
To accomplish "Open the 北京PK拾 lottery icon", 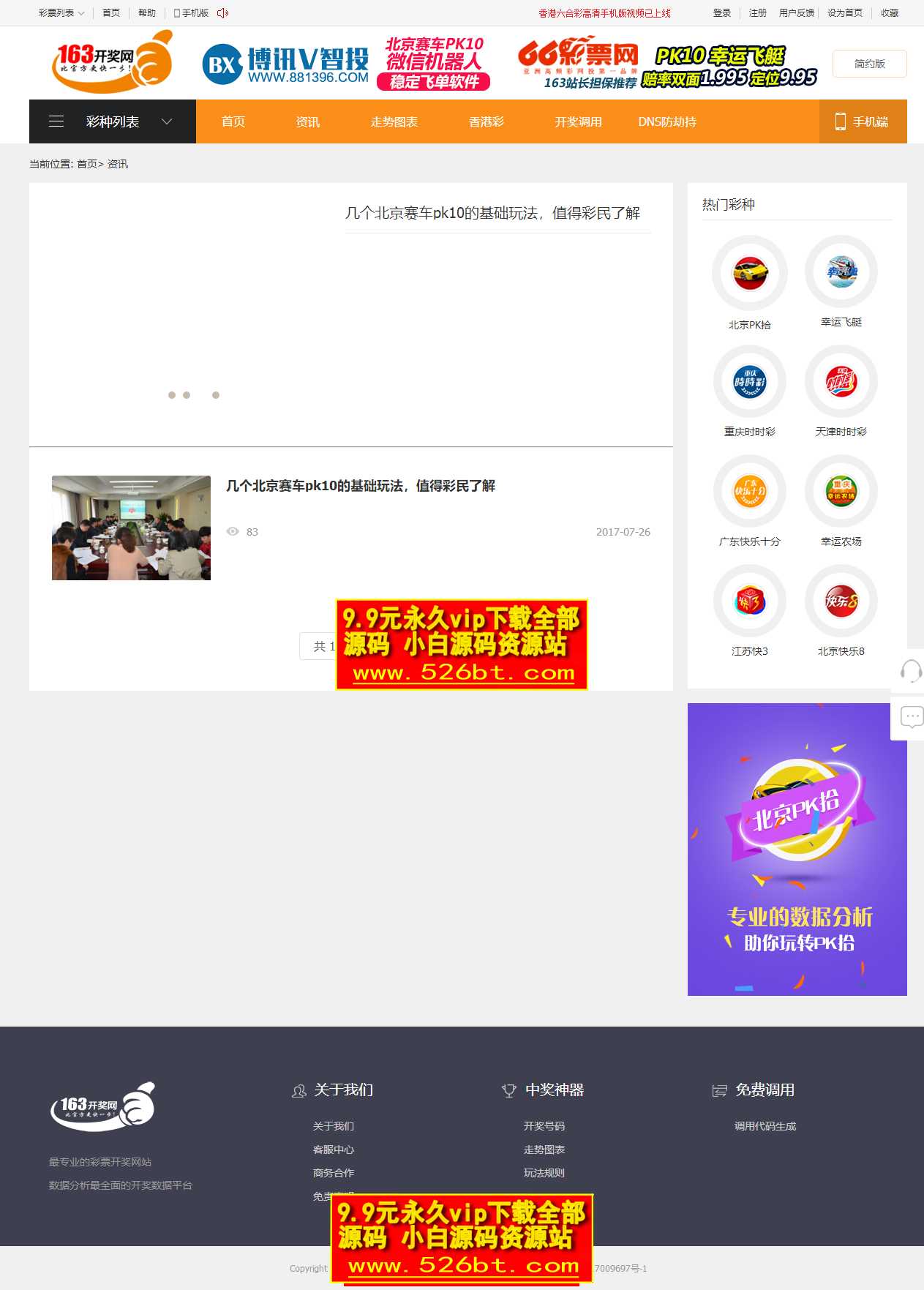I will (x=750, y=274).
